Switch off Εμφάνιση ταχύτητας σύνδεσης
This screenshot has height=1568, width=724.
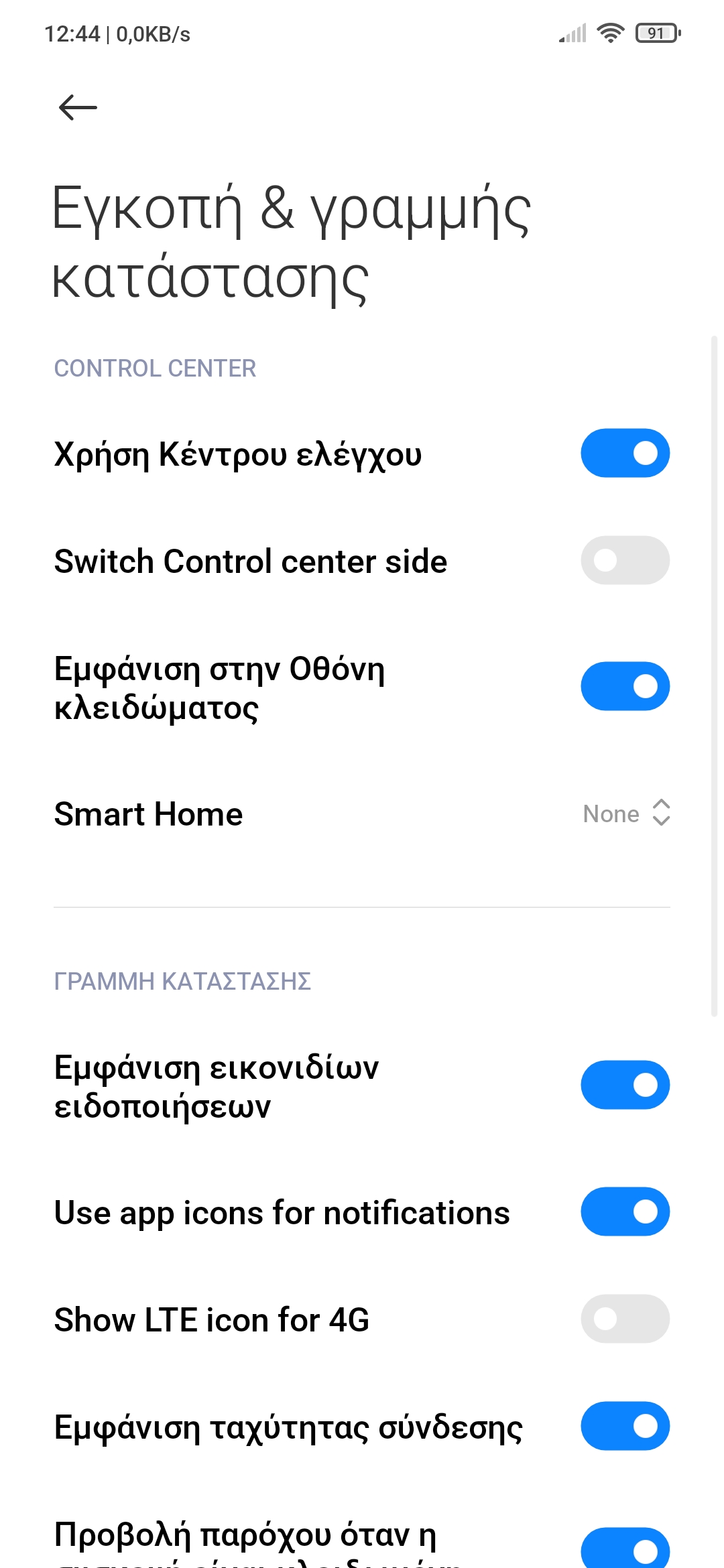[x=625, y=1426]
